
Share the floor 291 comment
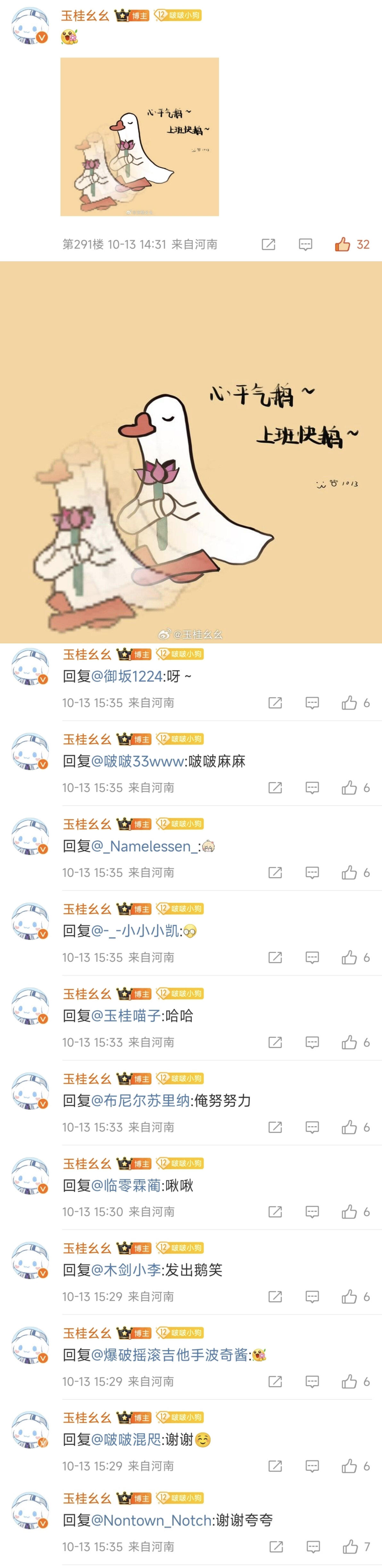click(268, 245)
